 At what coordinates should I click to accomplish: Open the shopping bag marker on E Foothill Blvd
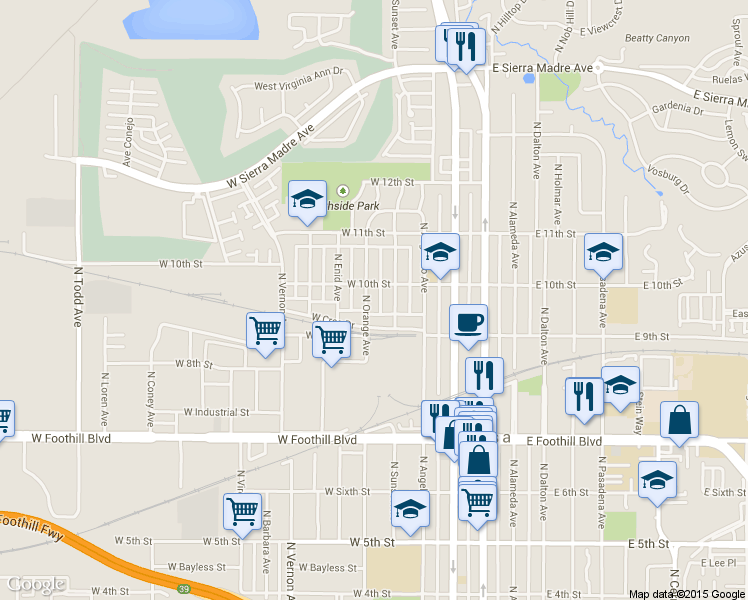pyautogui.click(x=680, y=420)
